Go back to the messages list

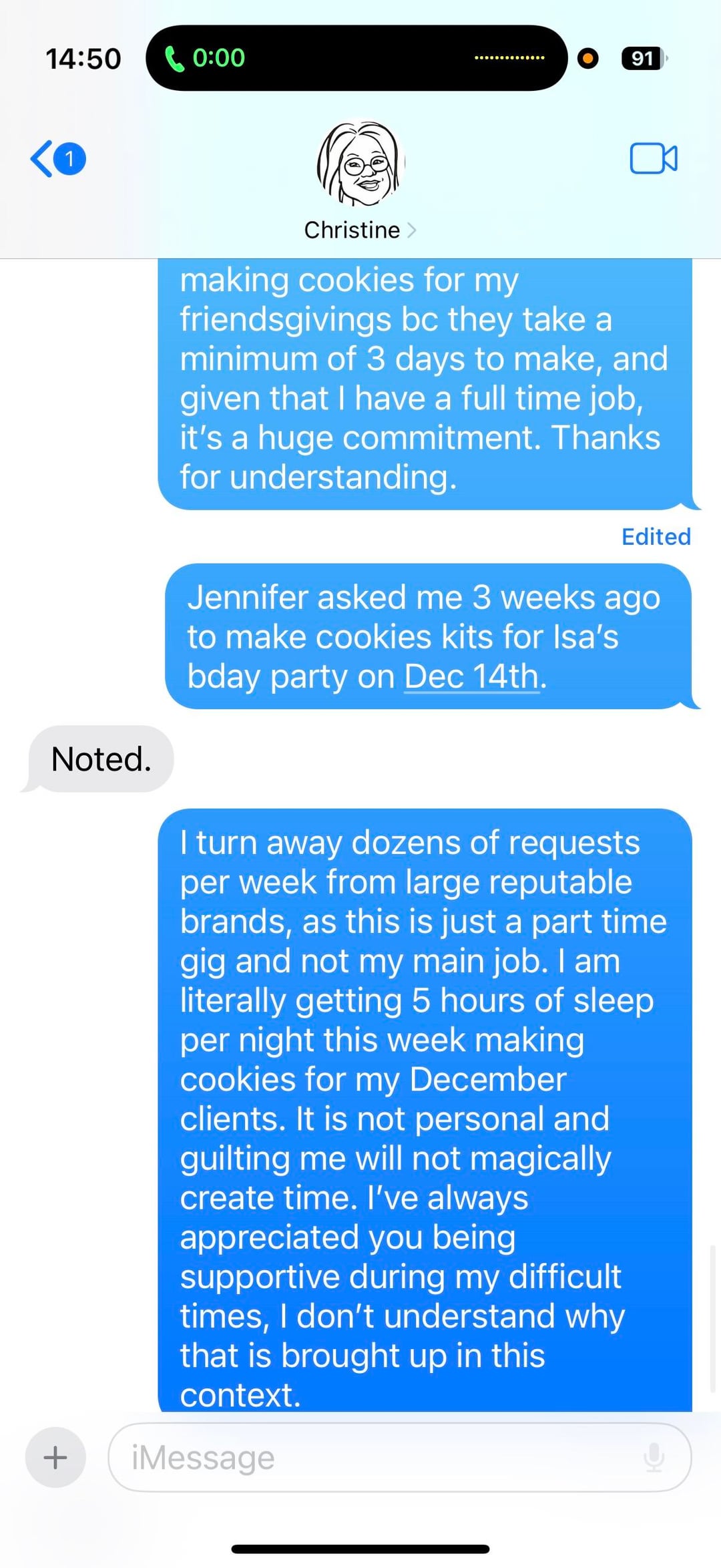click(x=57, y=160)
